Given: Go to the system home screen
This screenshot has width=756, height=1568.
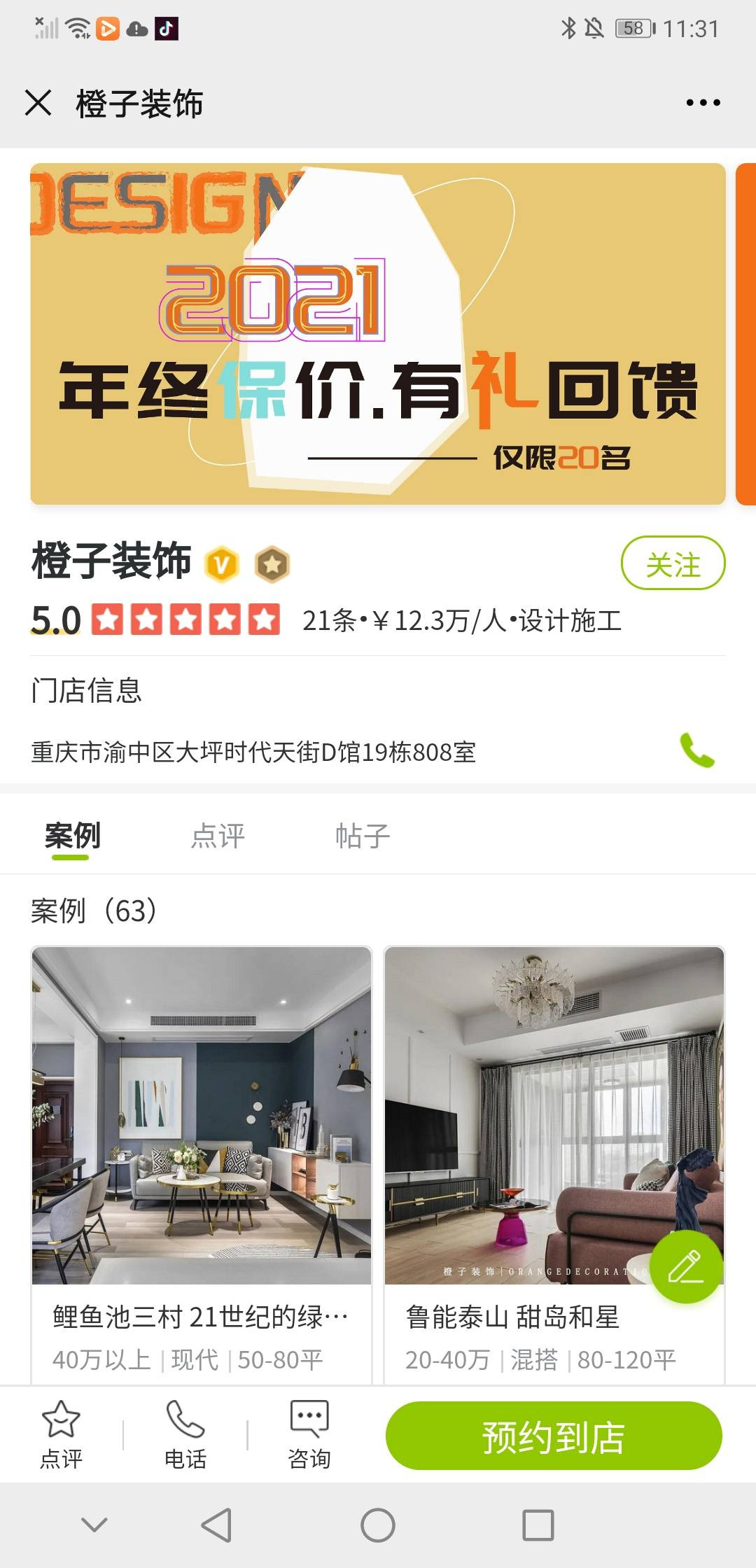Looking at the screenshot, I should click(x=378, y=1525).
